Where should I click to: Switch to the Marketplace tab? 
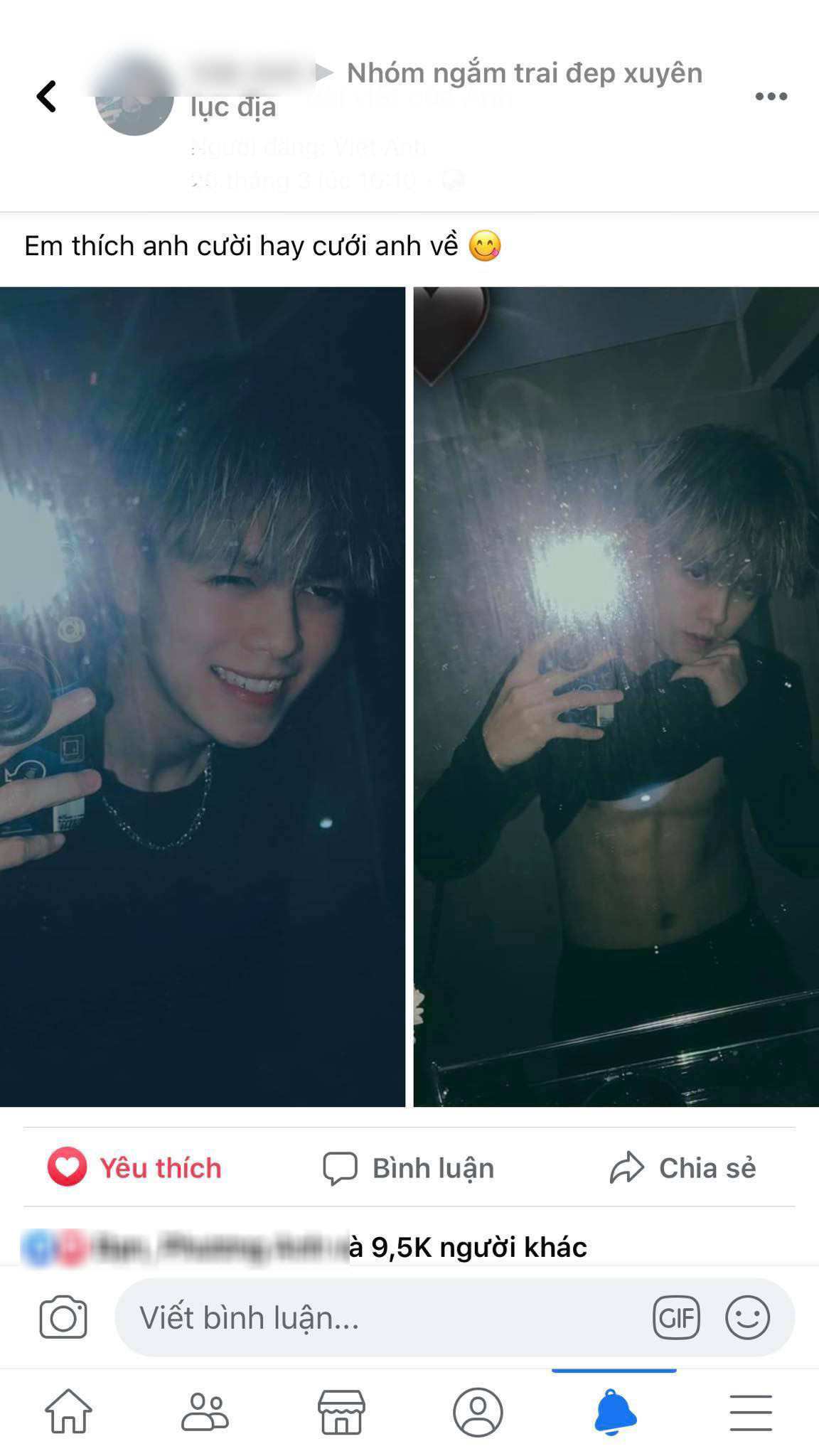341,1411
